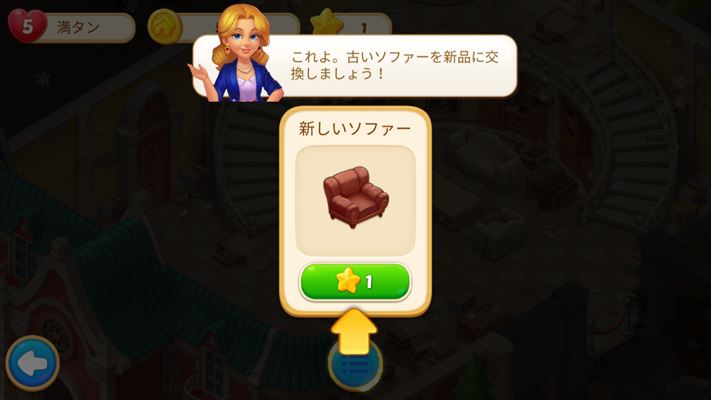Select the new sofa card
Image resolution: width=711 pixels, height=400 pixels.
355,198
